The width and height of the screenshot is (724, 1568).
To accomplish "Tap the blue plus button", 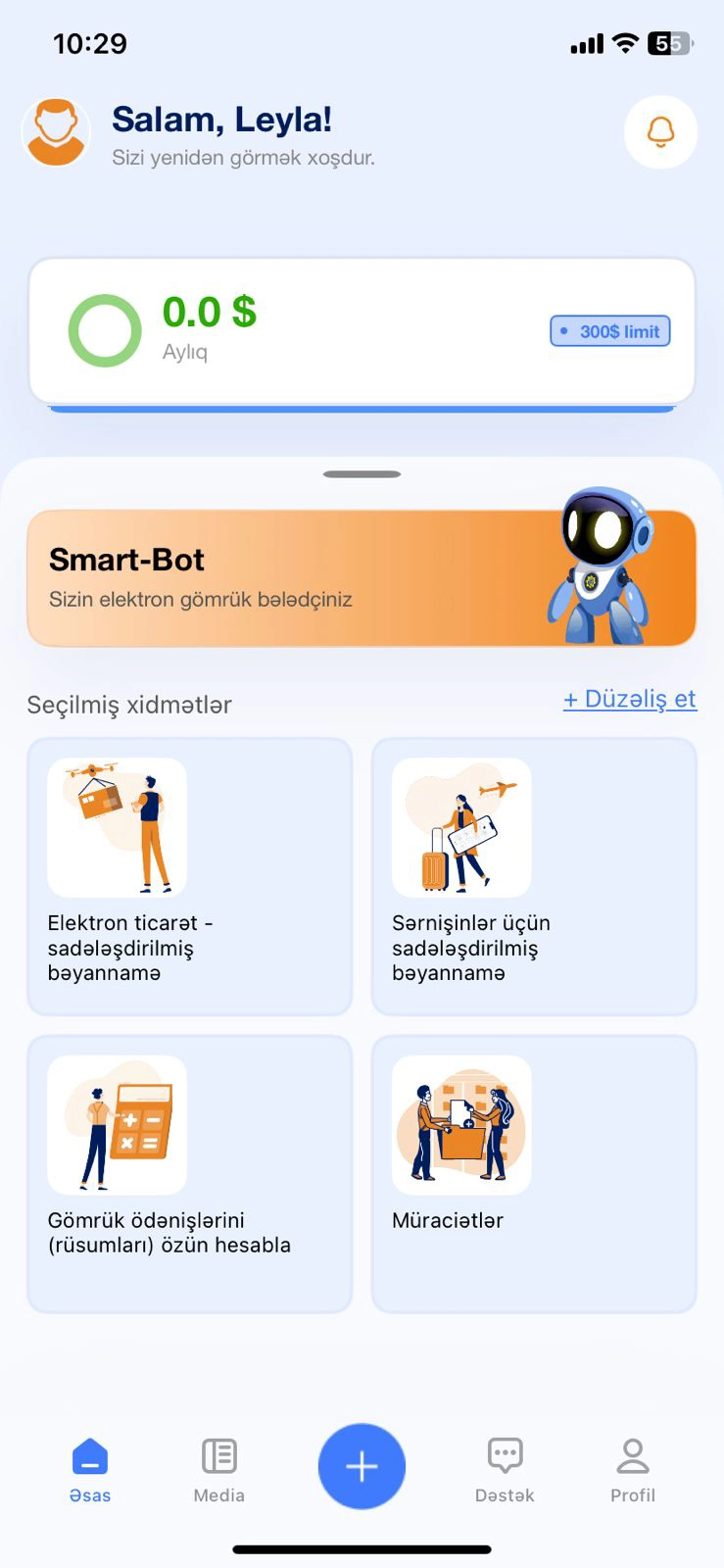I will (x=362, y=1466).
